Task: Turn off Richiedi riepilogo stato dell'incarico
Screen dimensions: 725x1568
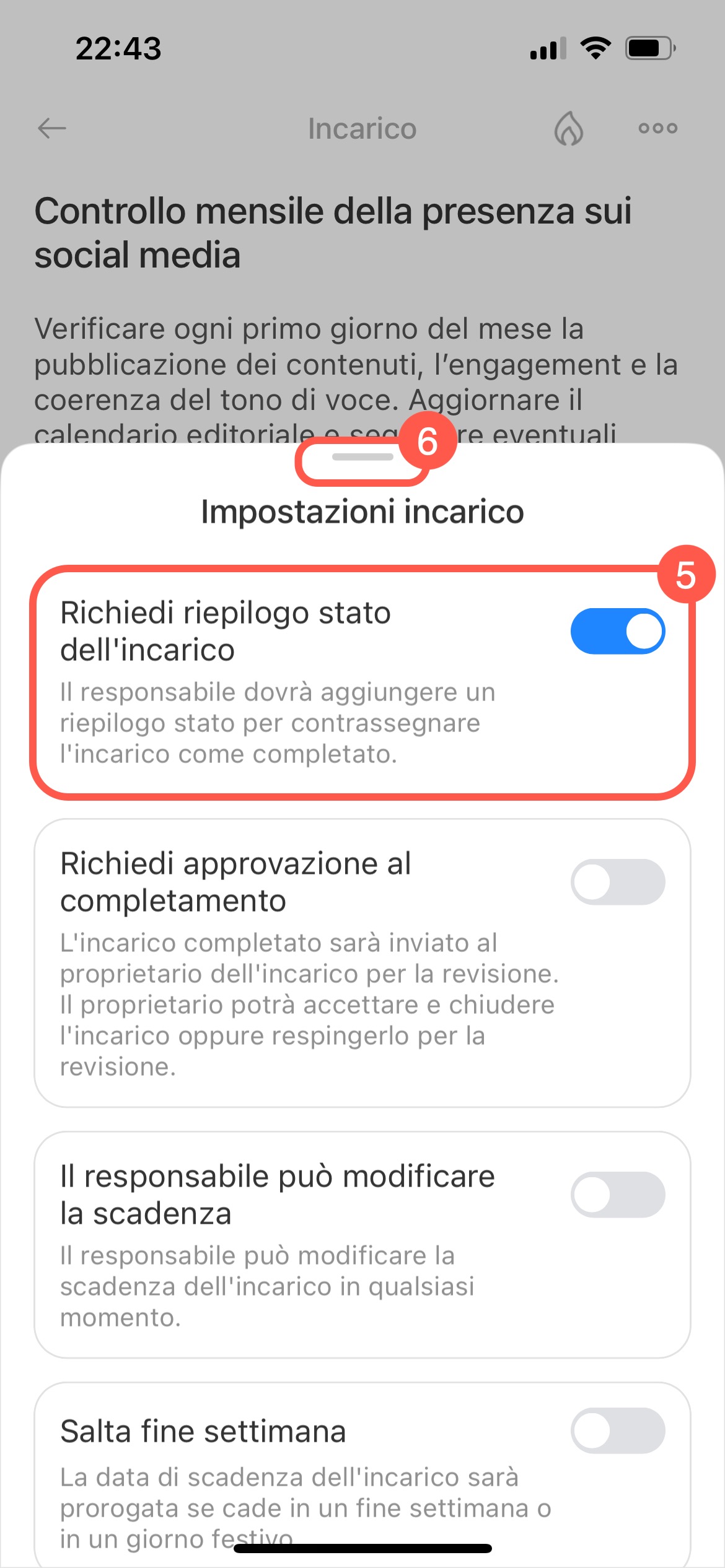Action: (x=617, y=631)
